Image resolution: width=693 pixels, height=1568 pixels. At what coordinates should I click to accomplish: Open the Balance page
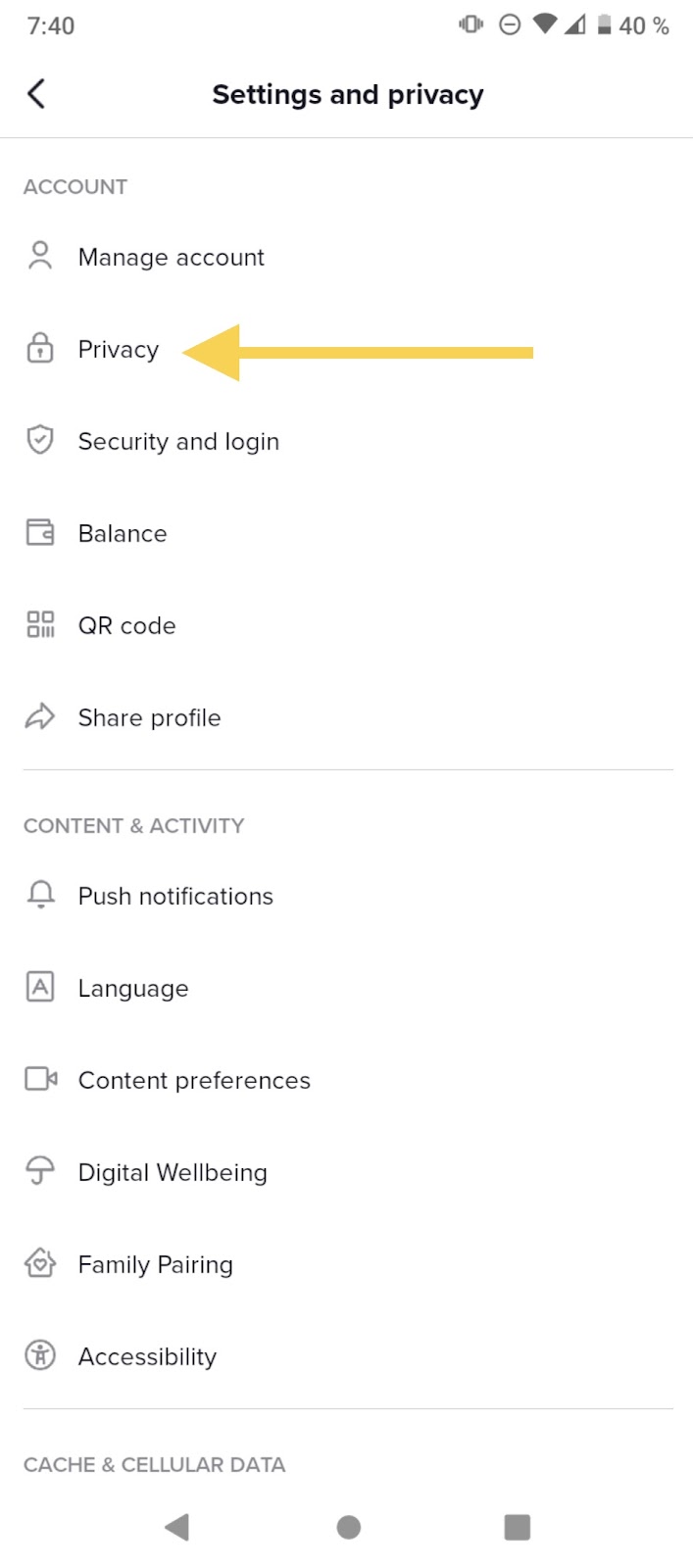[123, 534]
